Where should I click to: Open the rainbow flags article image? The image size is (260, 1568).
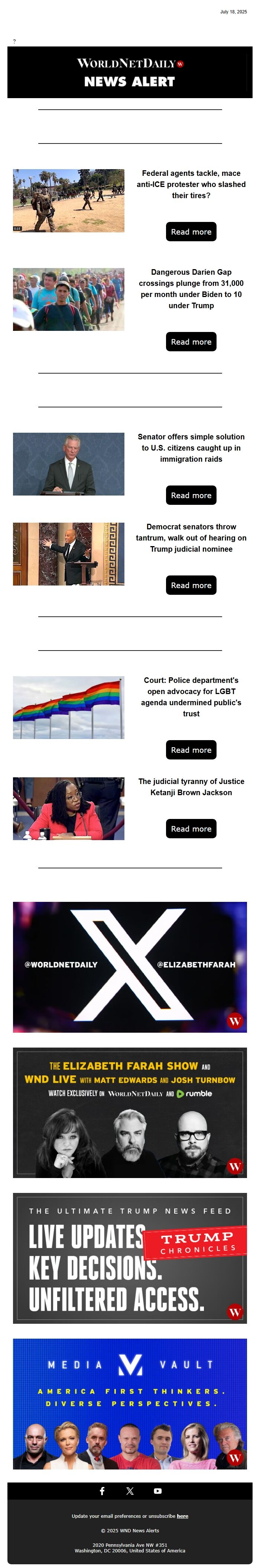69,707
